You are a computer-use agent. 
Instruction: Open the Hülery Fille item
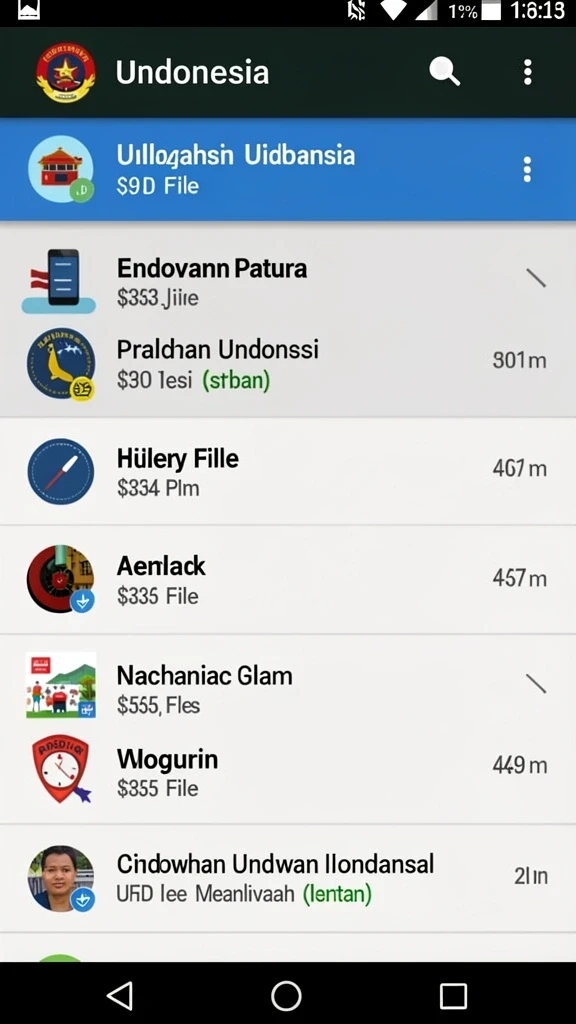point(288,471)
